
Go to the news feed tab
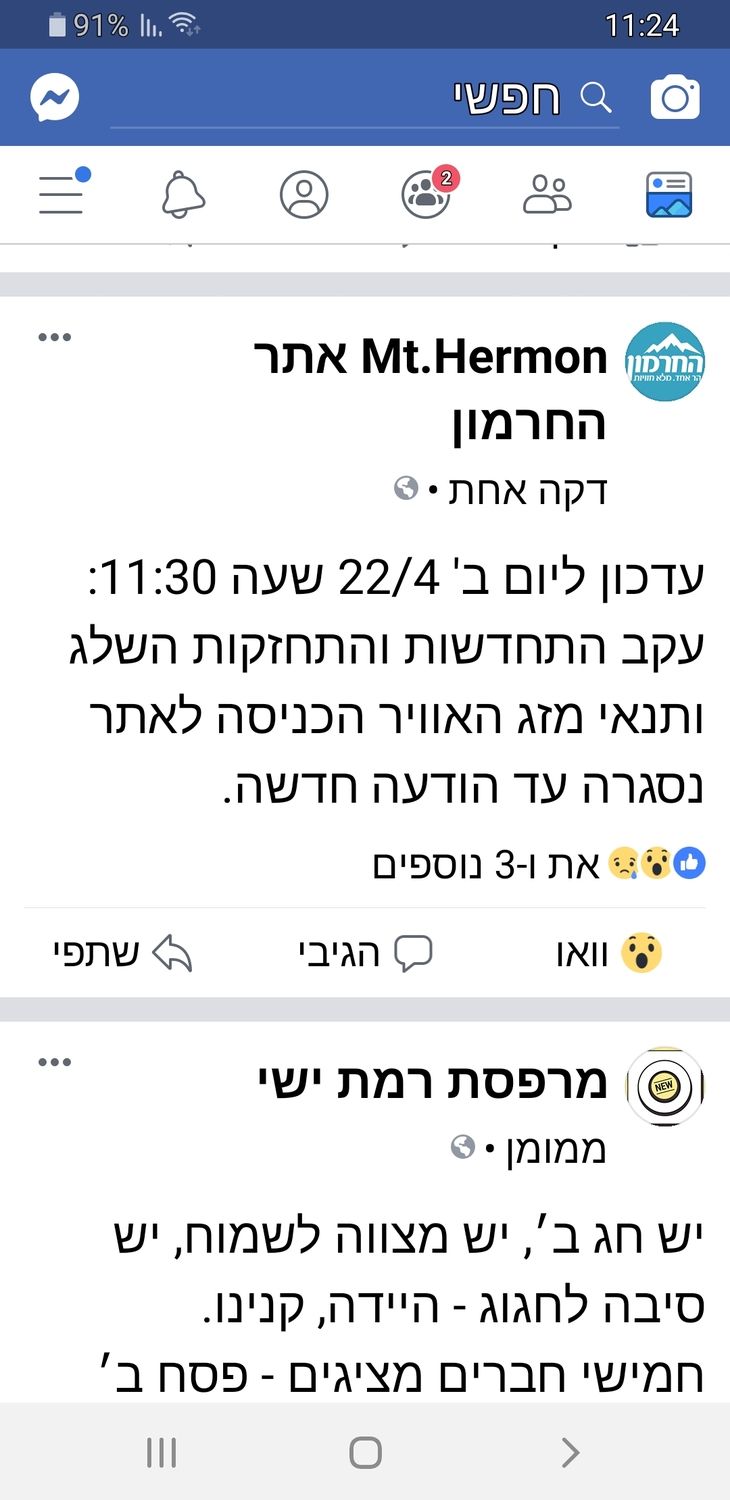click(x=668, y=194)
